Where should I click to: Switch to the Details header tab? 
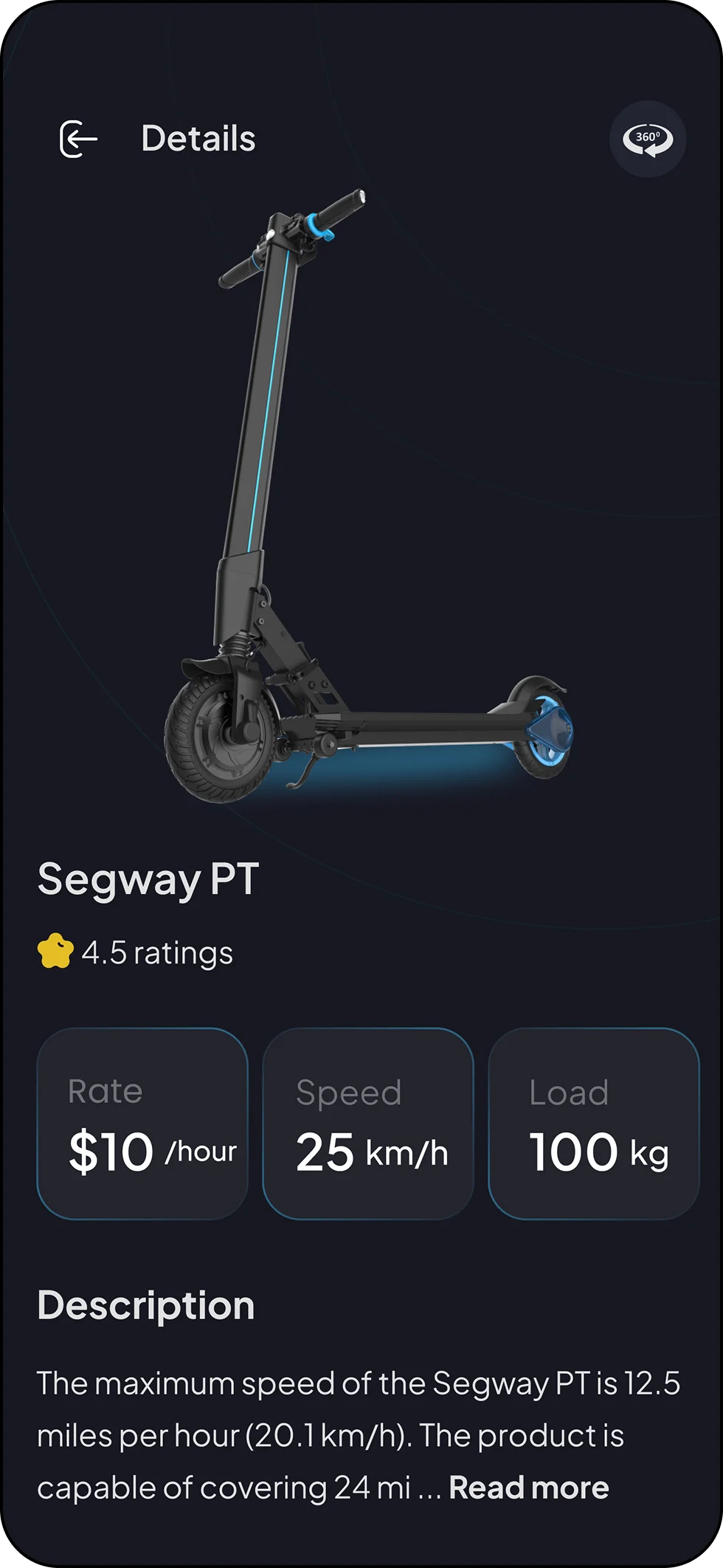tap(198, 138)
